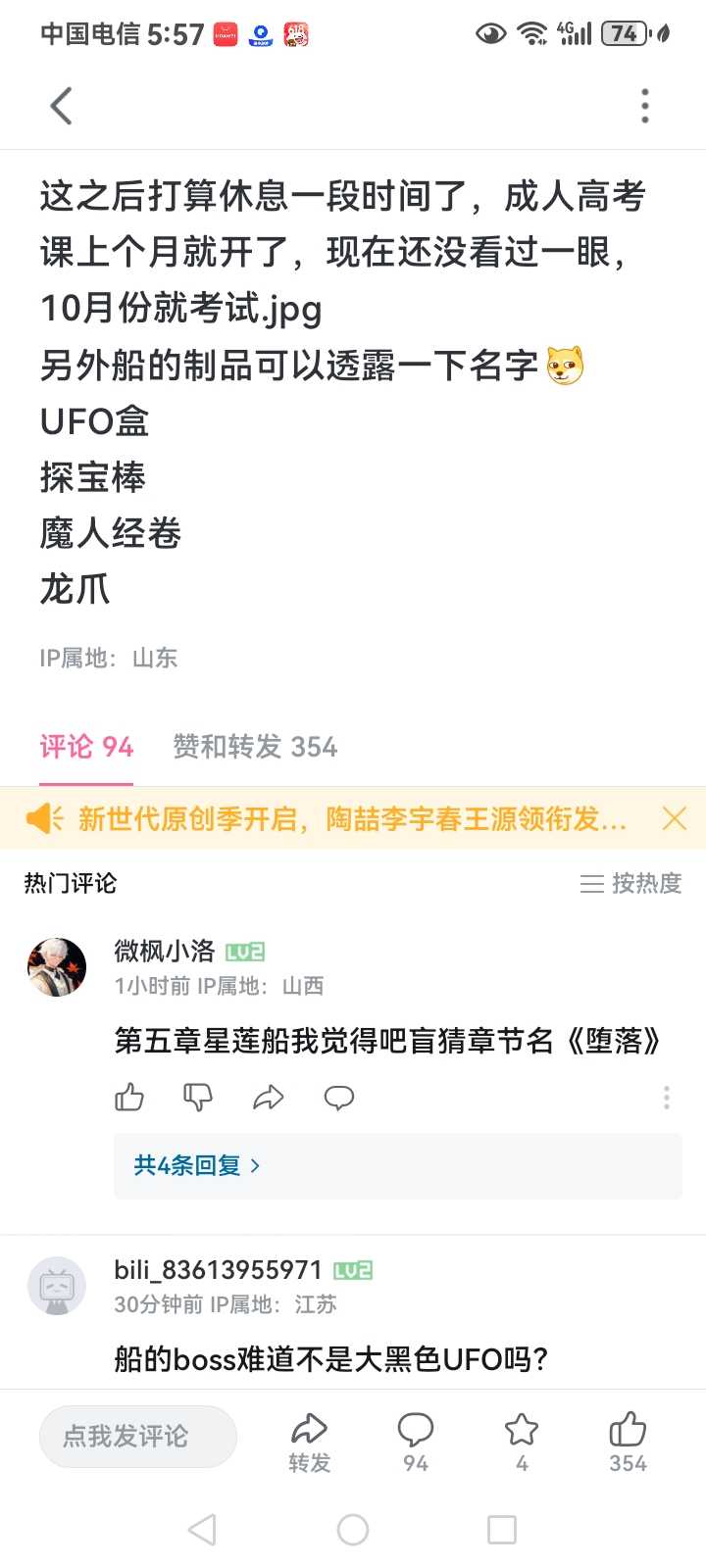Open 微枫小洛's profile avatar

[57, 966]
